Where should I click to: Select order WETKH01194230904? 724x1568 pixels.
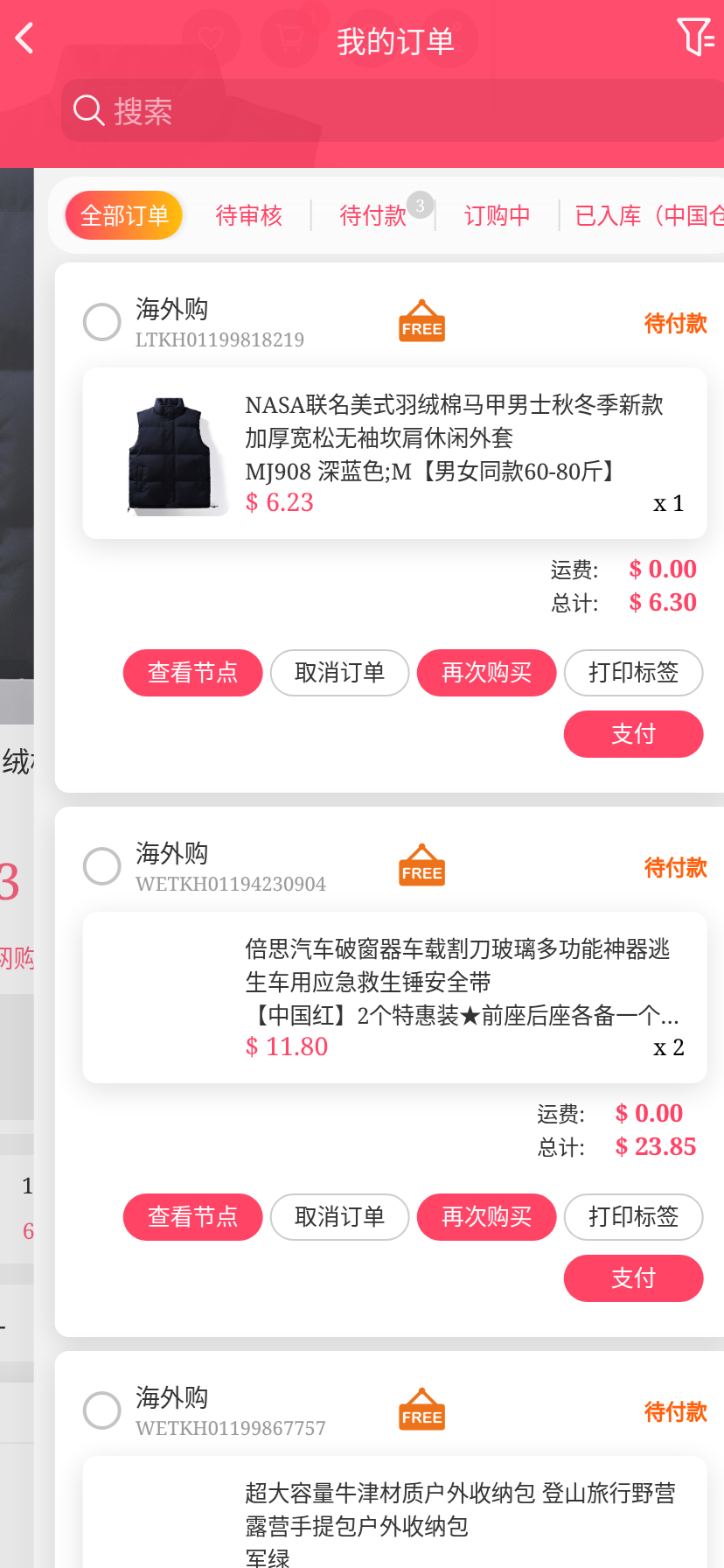101,866
